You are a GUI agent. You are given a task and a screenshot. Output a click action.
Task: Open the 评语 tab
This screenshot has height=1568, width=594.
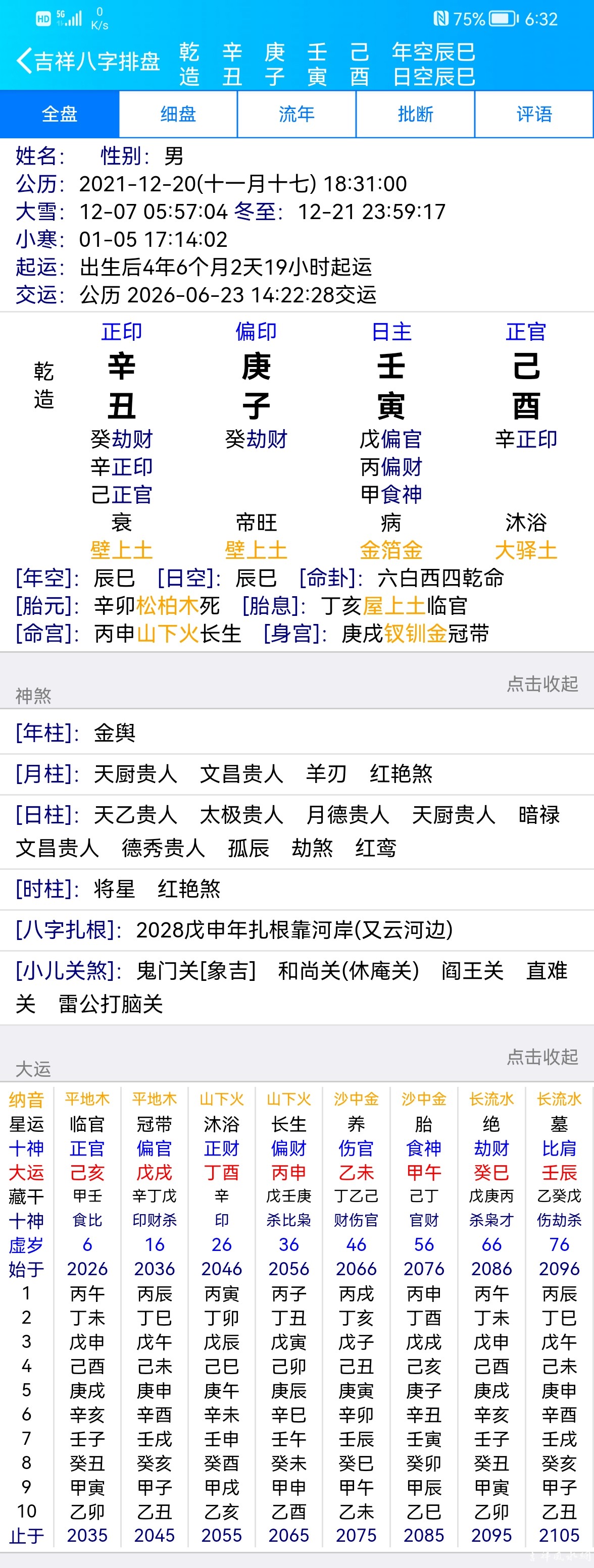coord(534,115)
